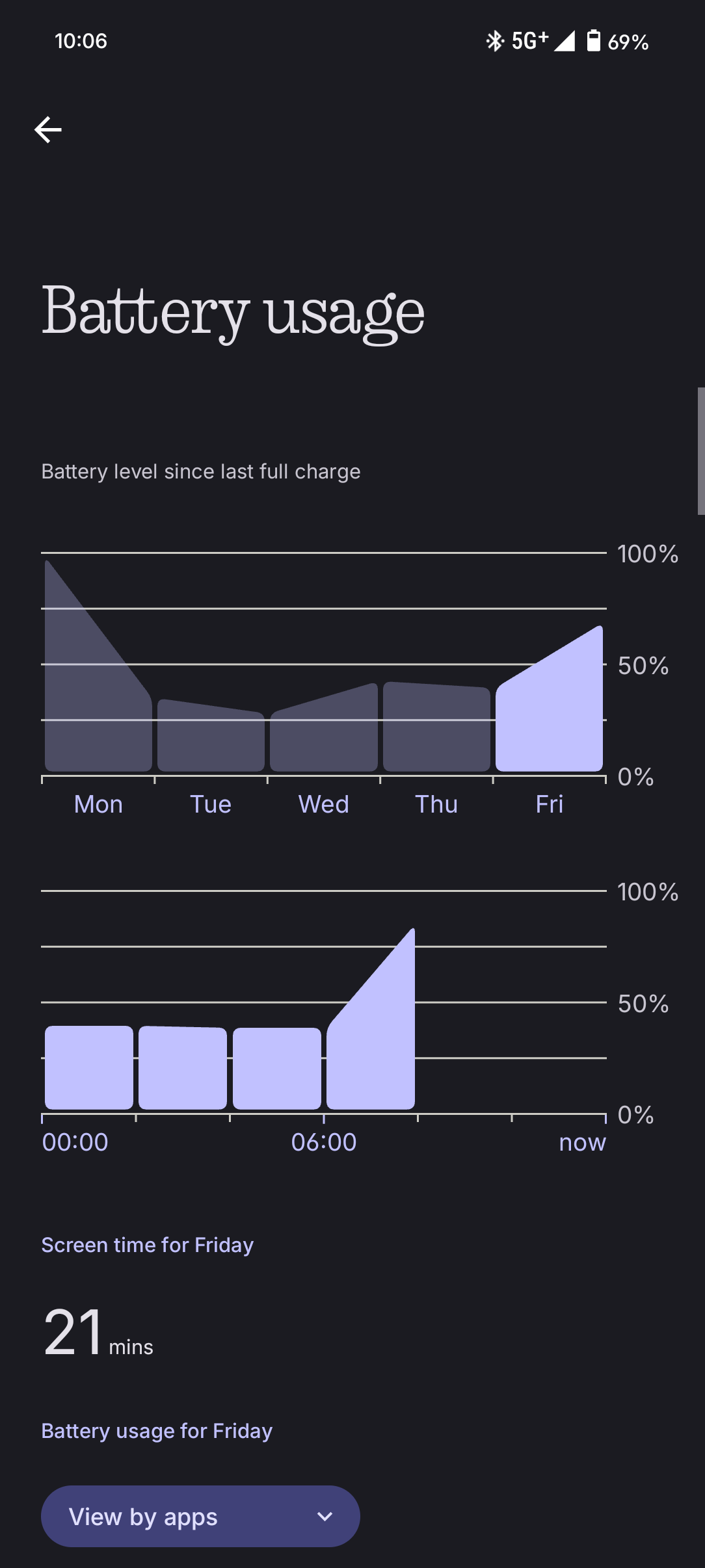Go back from Battery usage
Image resolution: width=705 pixels, height=1568 pixels.
tap(48, 130)
